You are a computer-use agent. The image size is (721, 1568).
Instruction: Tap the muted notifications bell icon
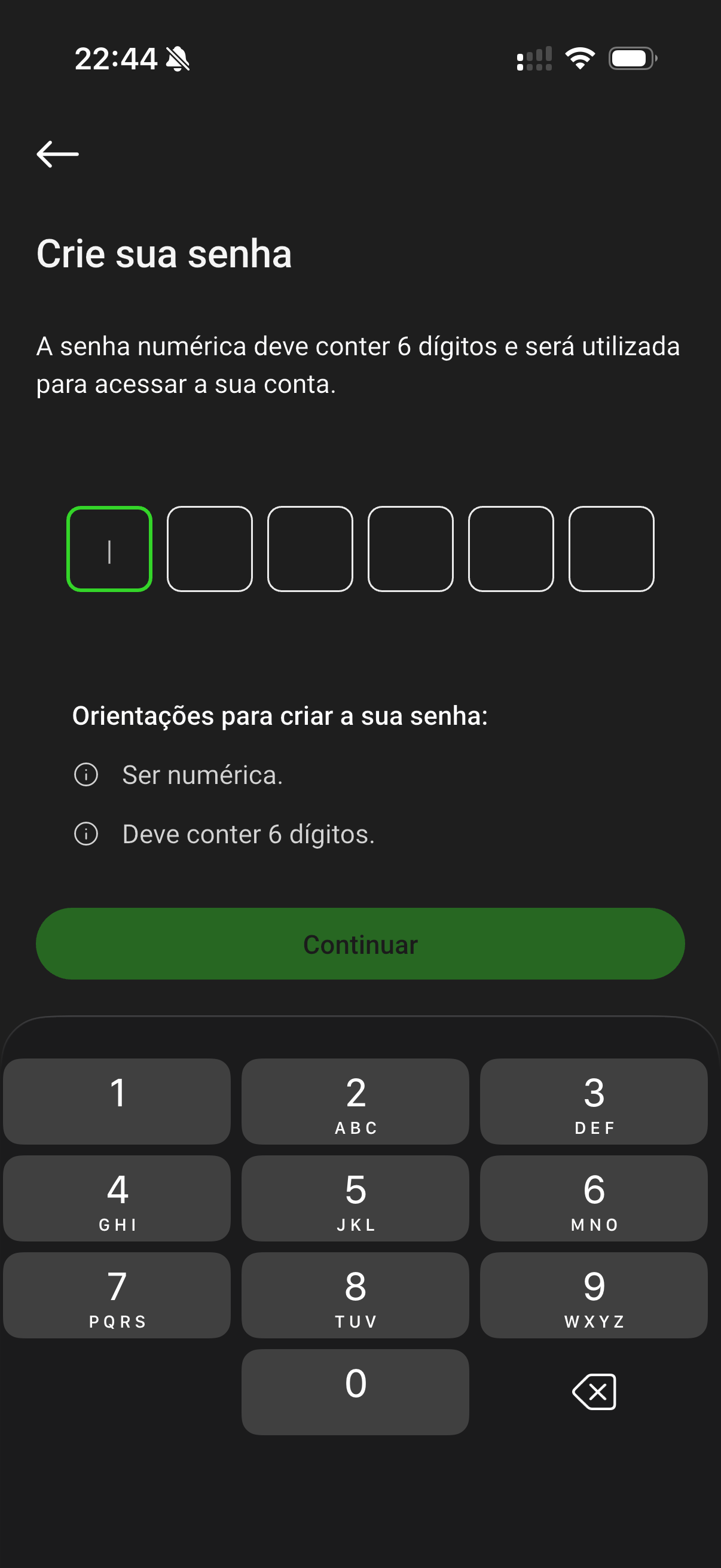178,59
